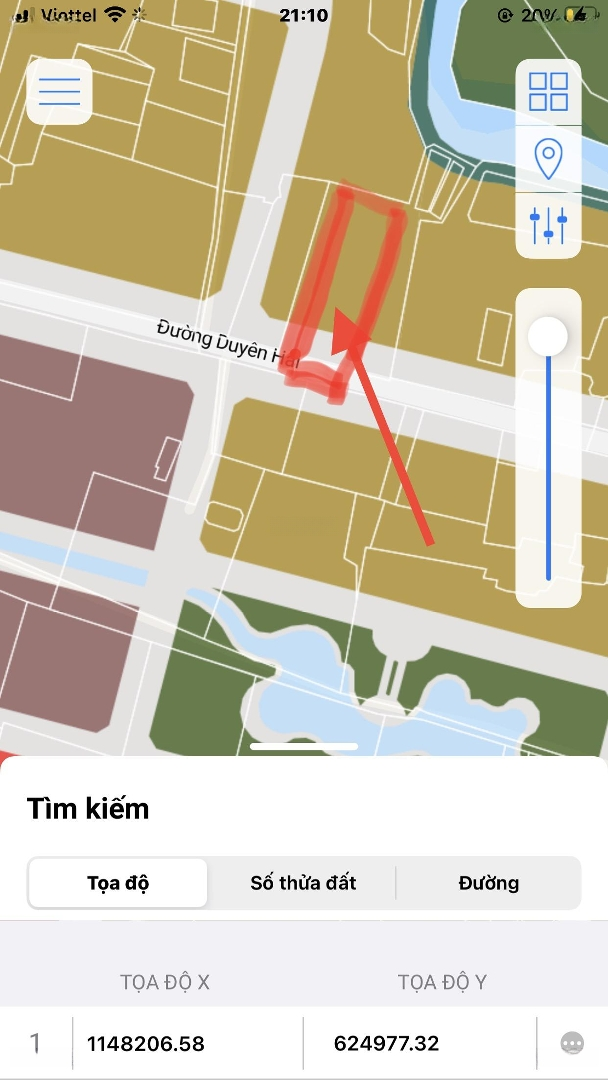Open the map layers grid button

coord(548,92)
